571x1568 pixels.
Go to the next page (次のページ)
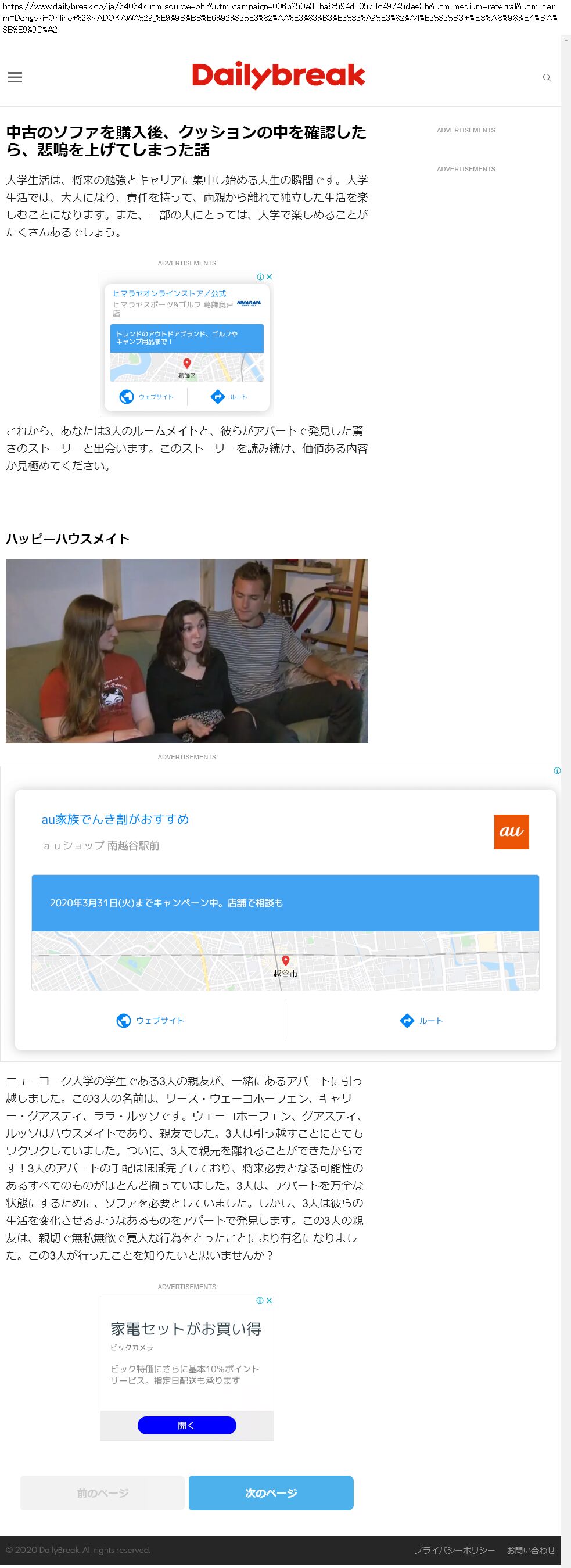pyautogui.click(x=271, y=1493)
